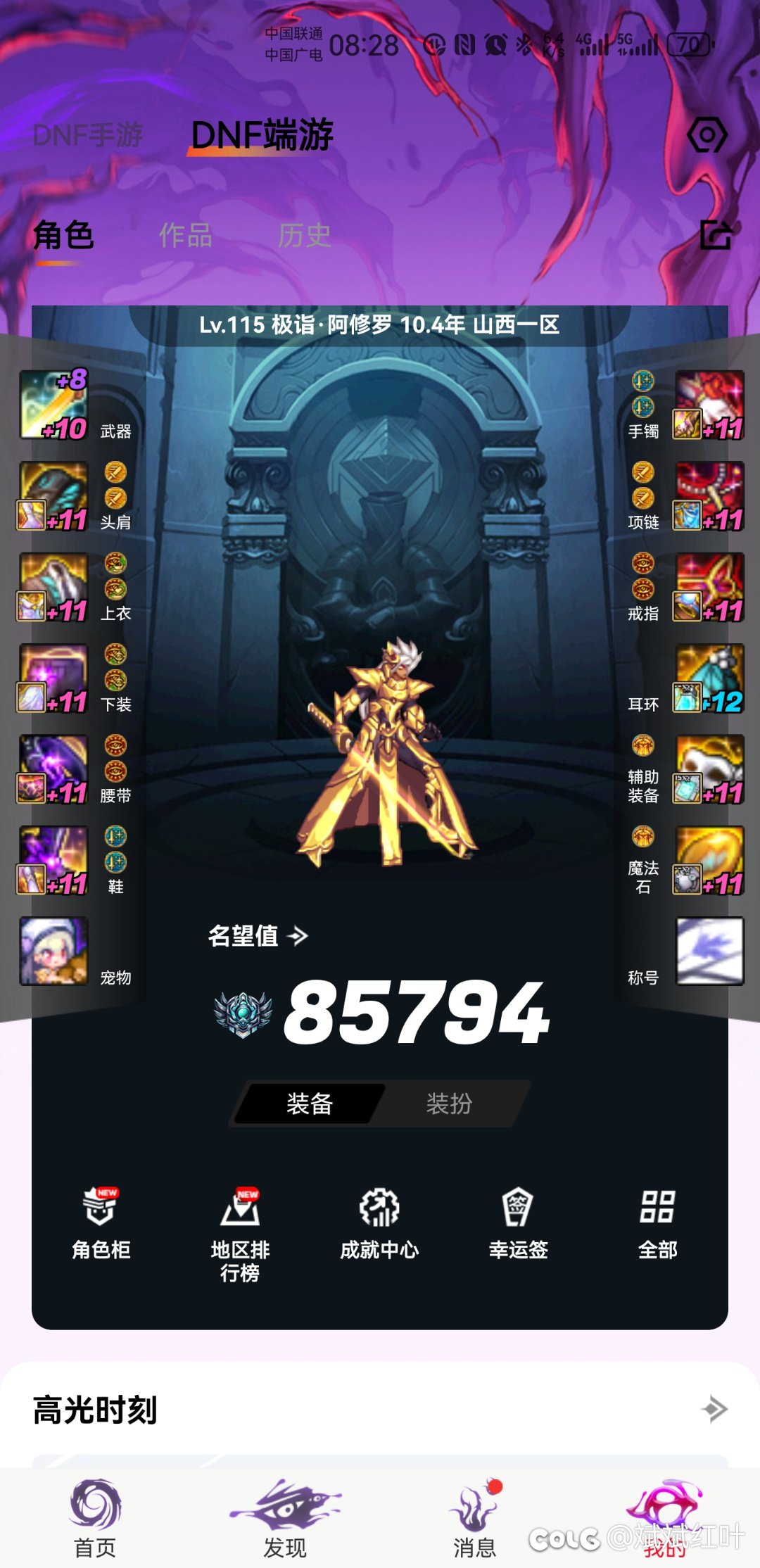Switch to the 历史 tab
This screenshot has width=760, height=1568.
304,235
